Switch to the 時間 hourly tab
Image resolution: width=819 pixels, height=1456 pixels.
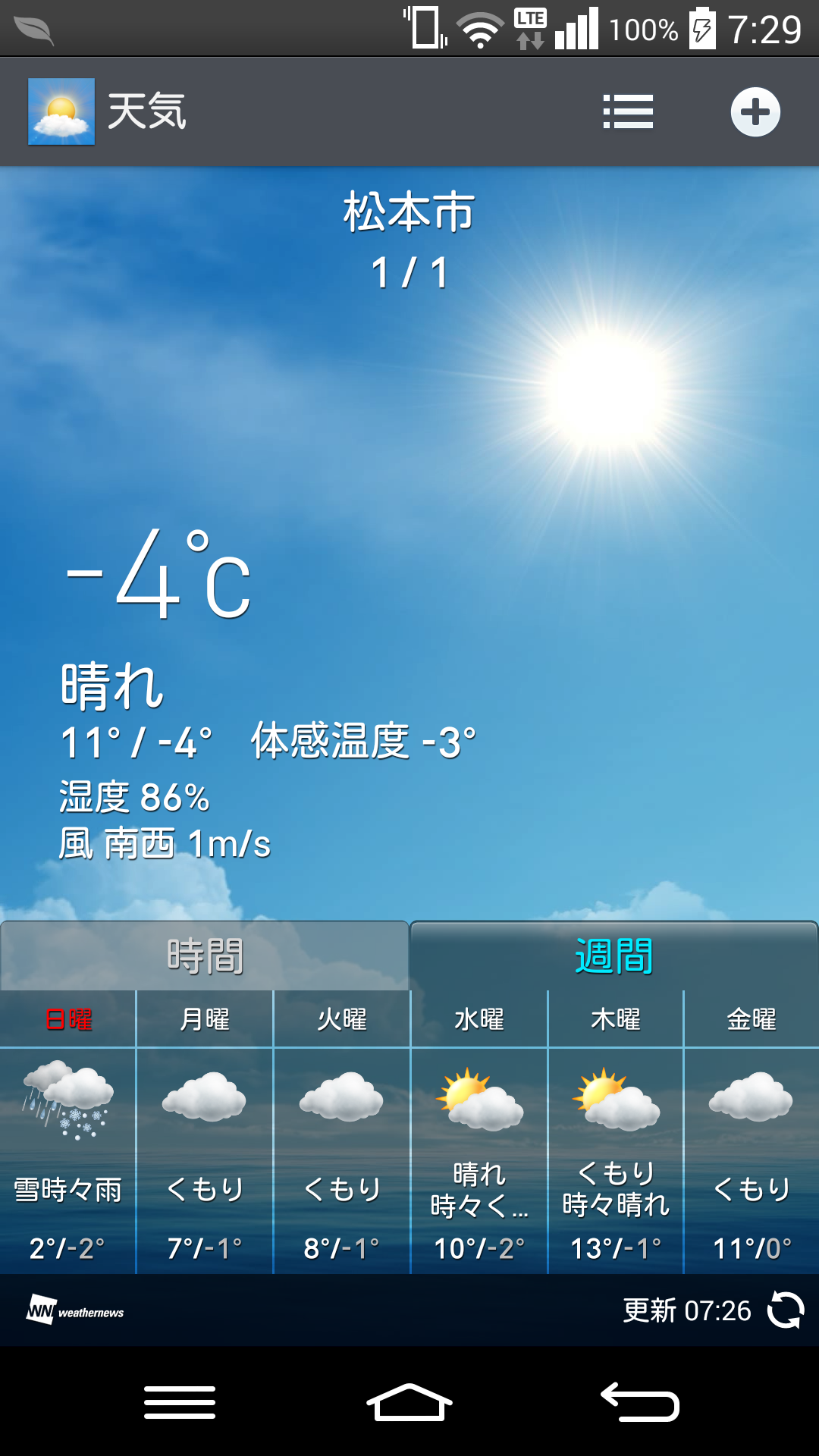pyautogui.click(x=205, y=955)
